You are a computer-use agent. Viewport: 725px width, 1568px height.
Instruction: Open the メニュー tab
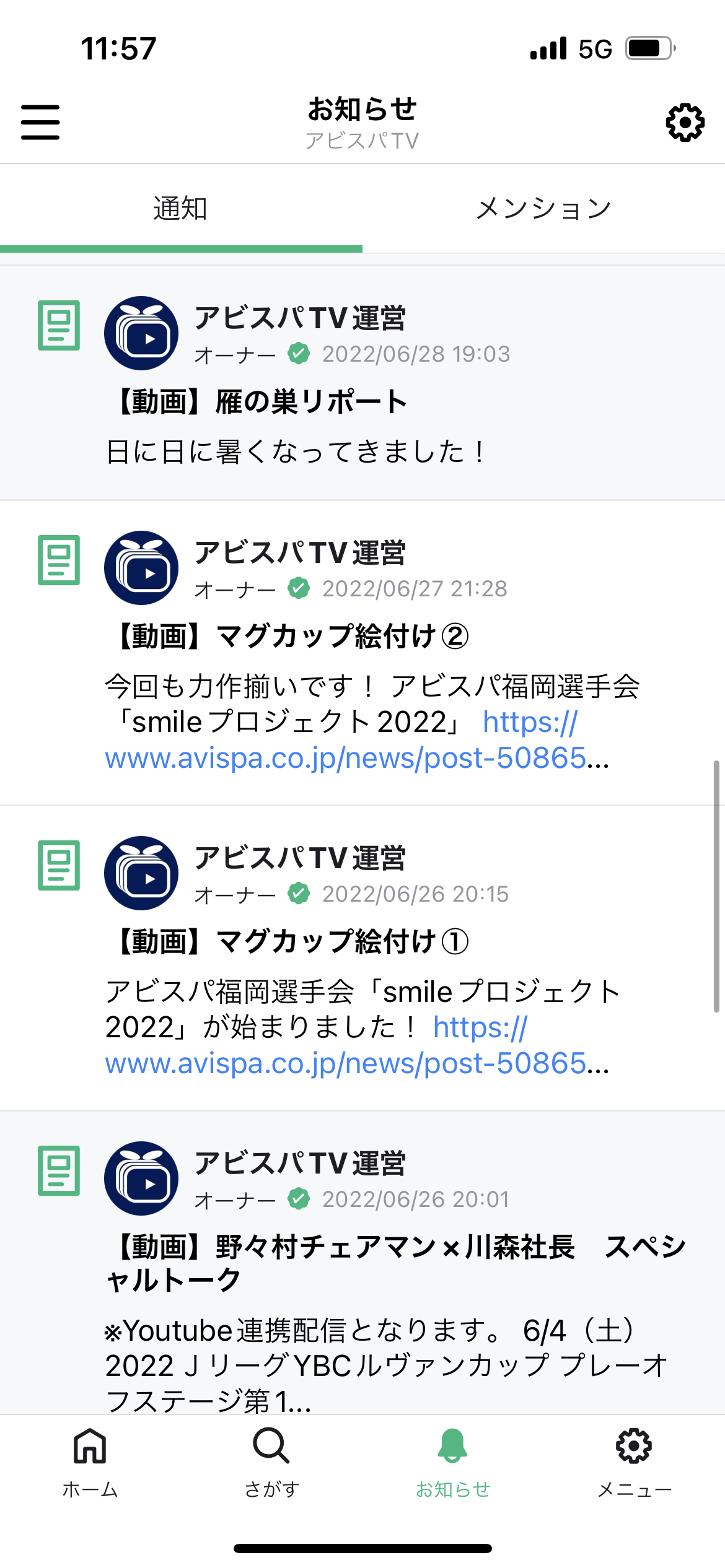634,1461
